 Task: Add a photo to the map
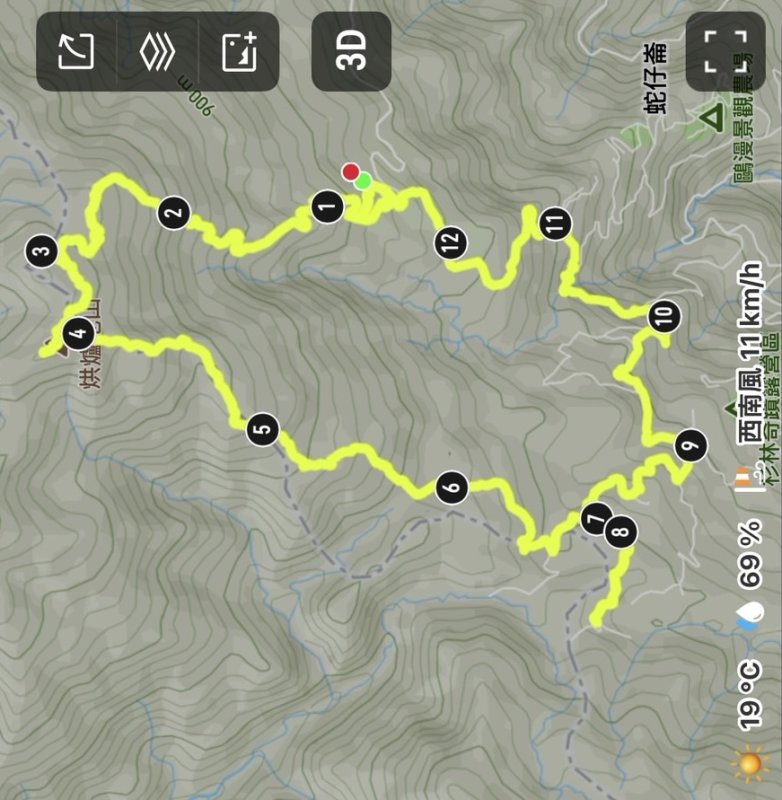240,52
